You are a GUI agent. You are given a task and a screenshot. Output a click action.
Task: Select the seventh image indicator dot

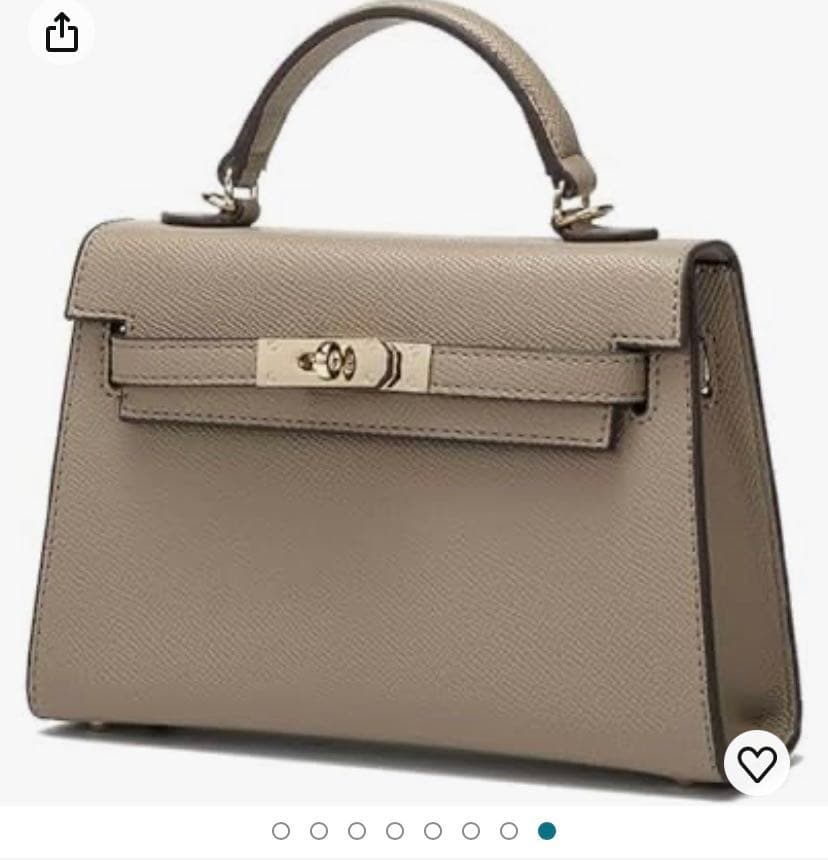[509, 831]
